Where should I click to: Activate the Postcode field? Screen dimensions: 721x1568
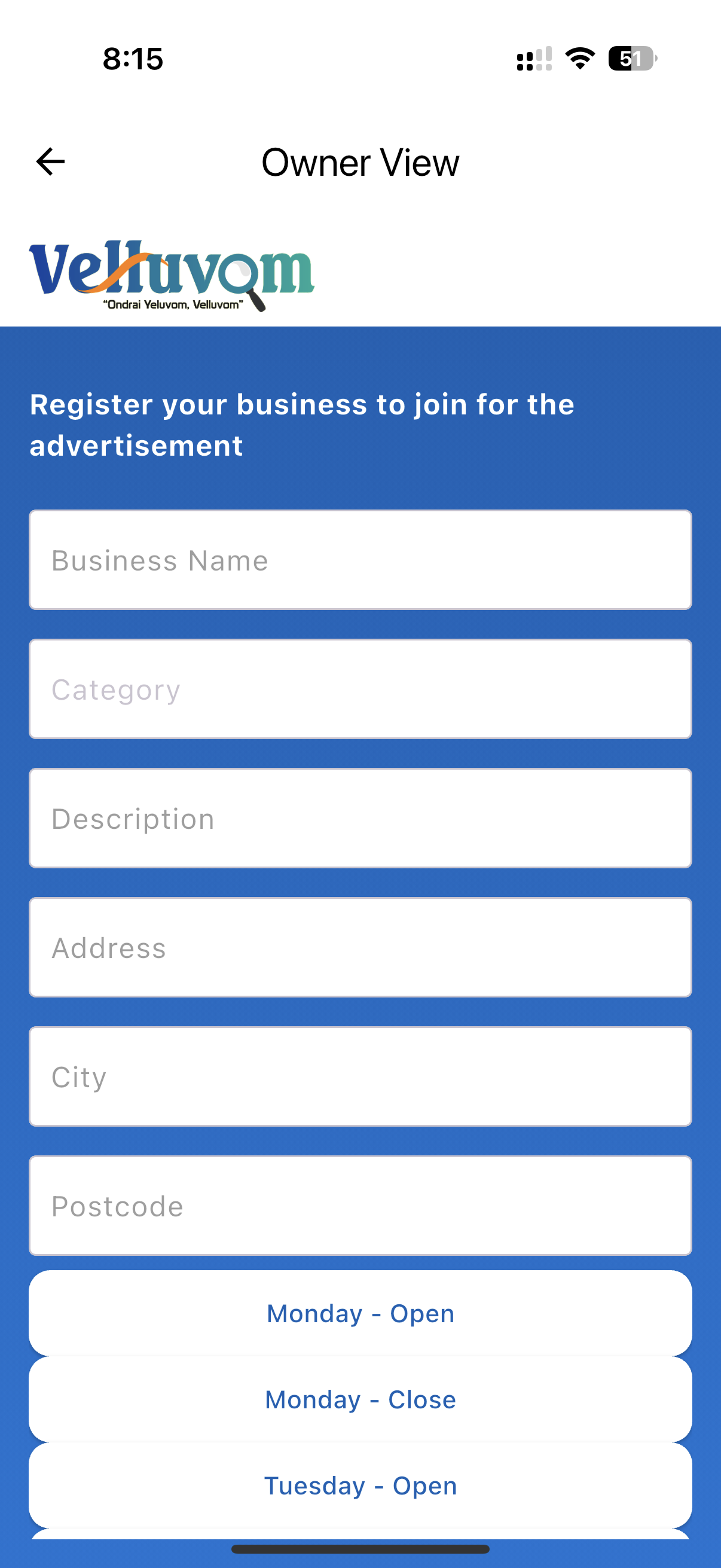tap(360, 1205)
